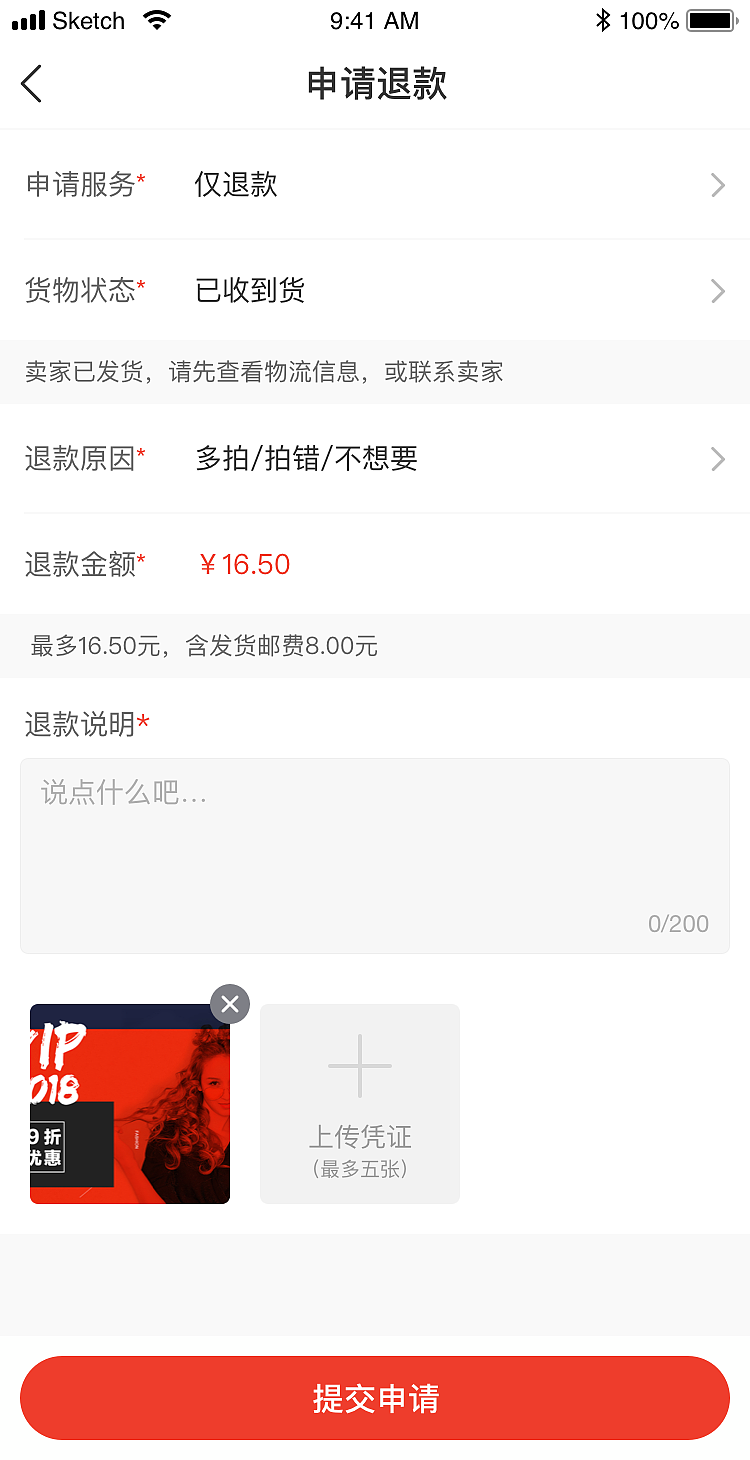Open 申请服务 options via chevron
750x1460 pixels.
pyautogui.click(x=717, y=185)
